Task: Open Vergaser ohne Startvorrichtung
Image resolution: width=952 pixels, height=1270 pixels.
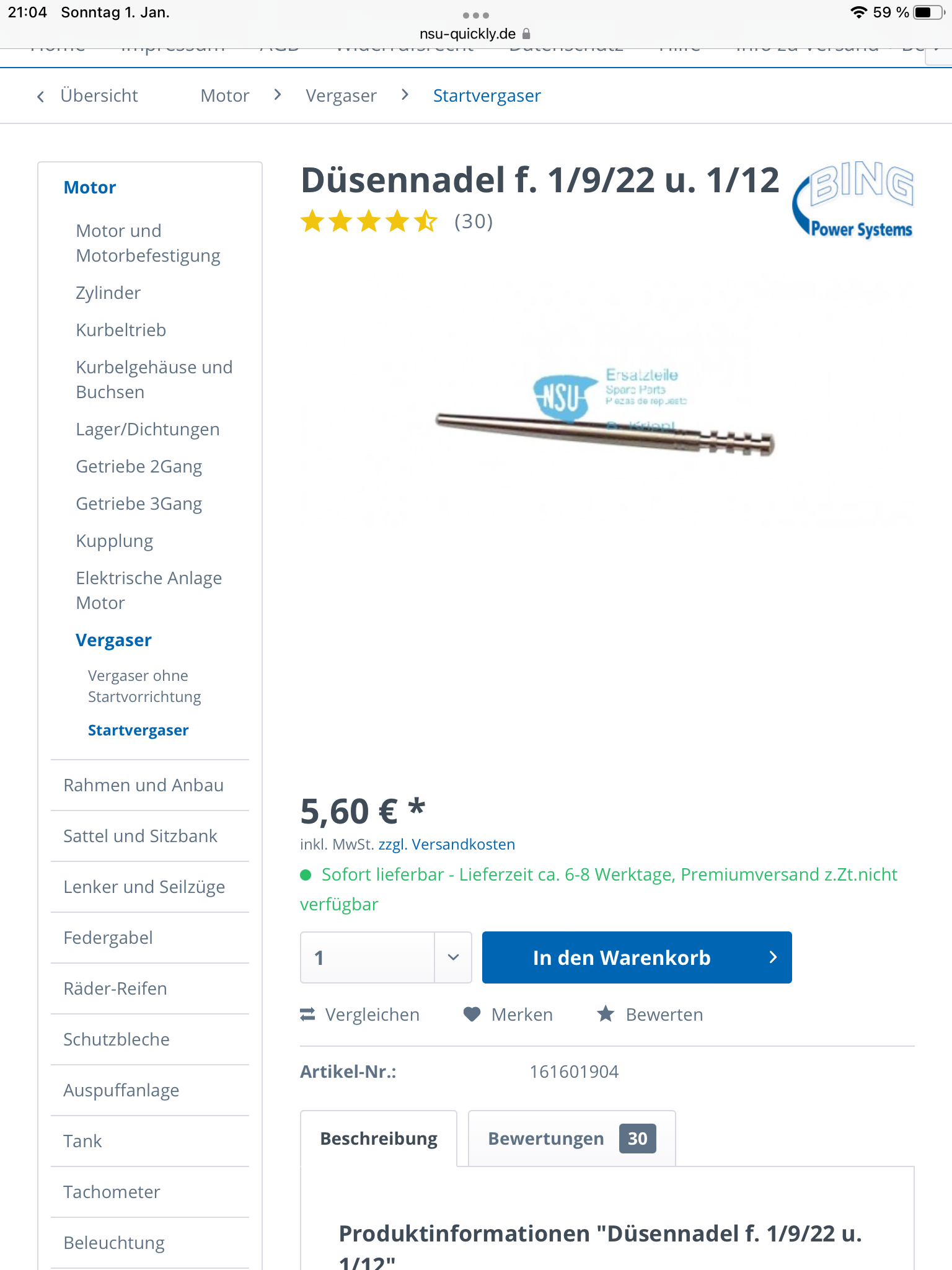Action: (144, 686)
